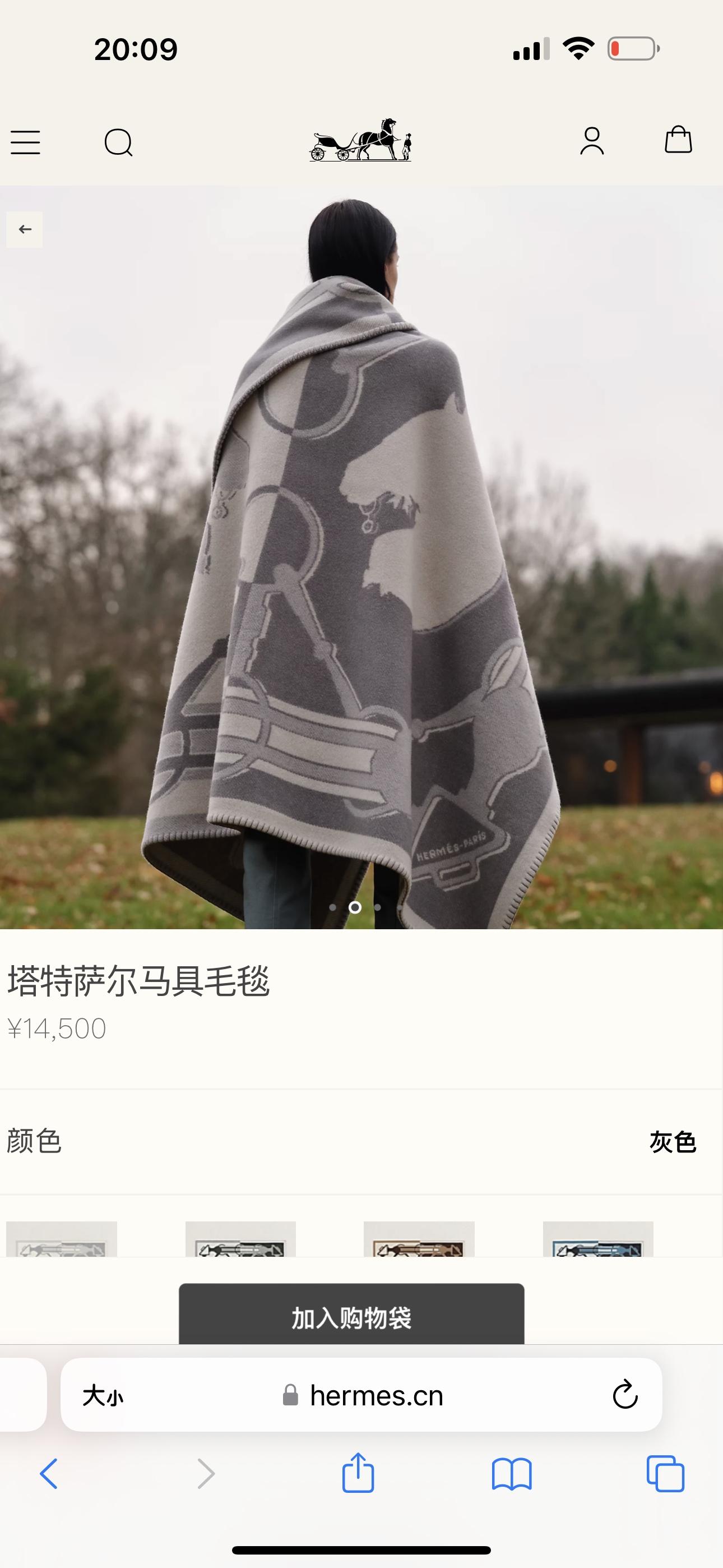View the shopping bag
This screenshot has height=1568, width=723.
click(678, 140)
